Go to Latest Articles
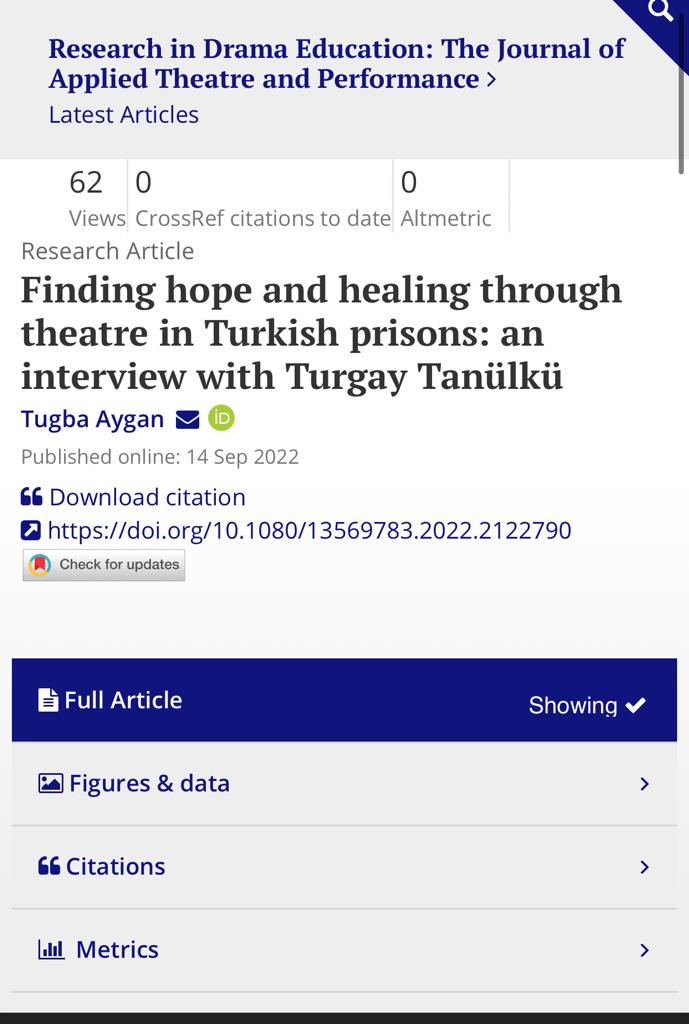This screenshot has height=1024, width=689. (123, 115)
